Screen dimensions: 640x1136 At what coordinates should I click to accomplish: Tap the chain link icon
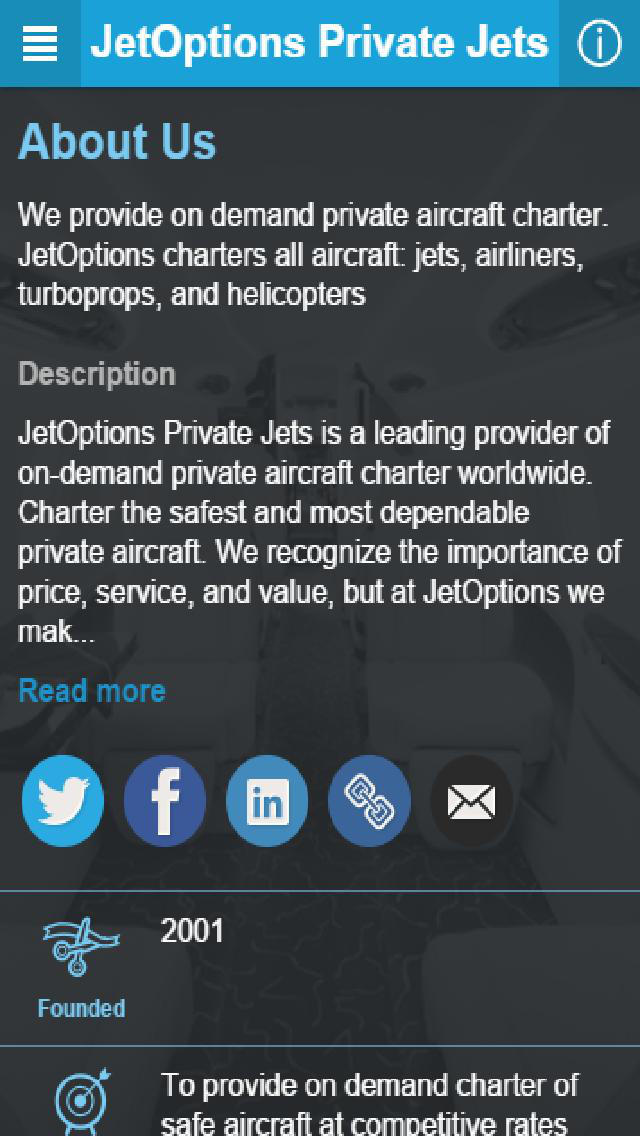370,801
